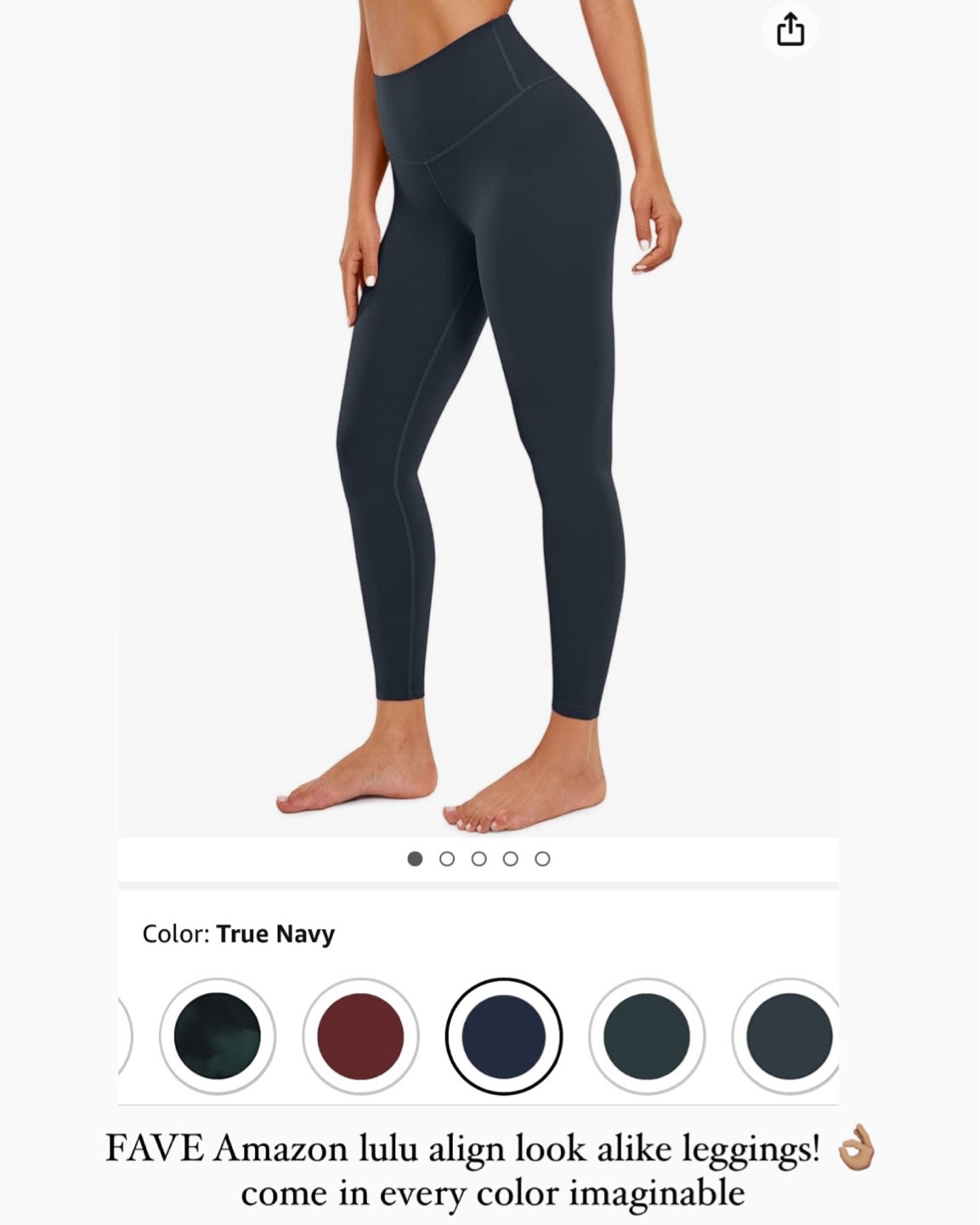
Task: Pick the dark teal color circle next to navy
Action: pos(646,1035)
